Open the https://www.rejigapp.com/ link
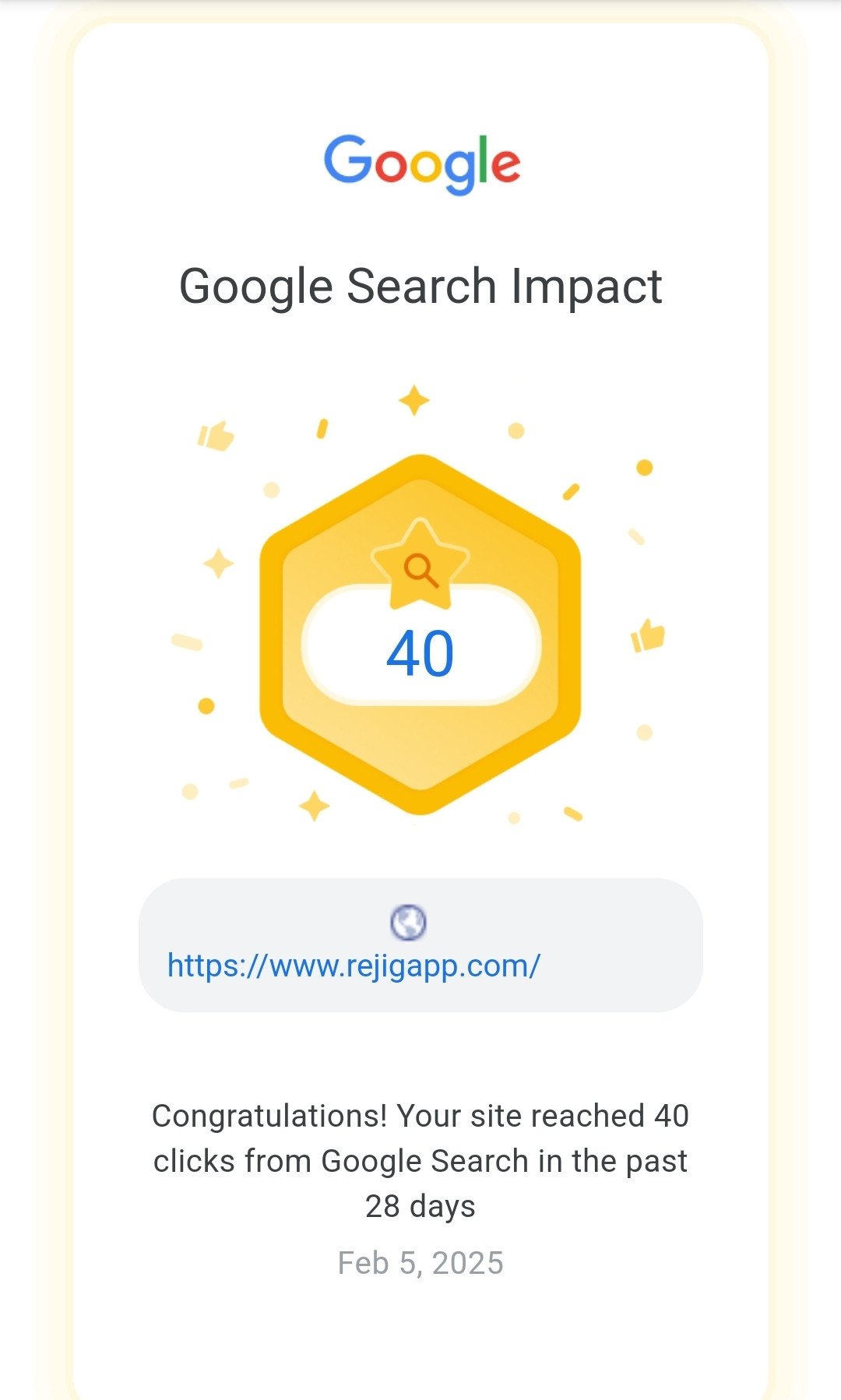Image resolution: width=841 pixels, height=1400 pixels. click(354, 966)
